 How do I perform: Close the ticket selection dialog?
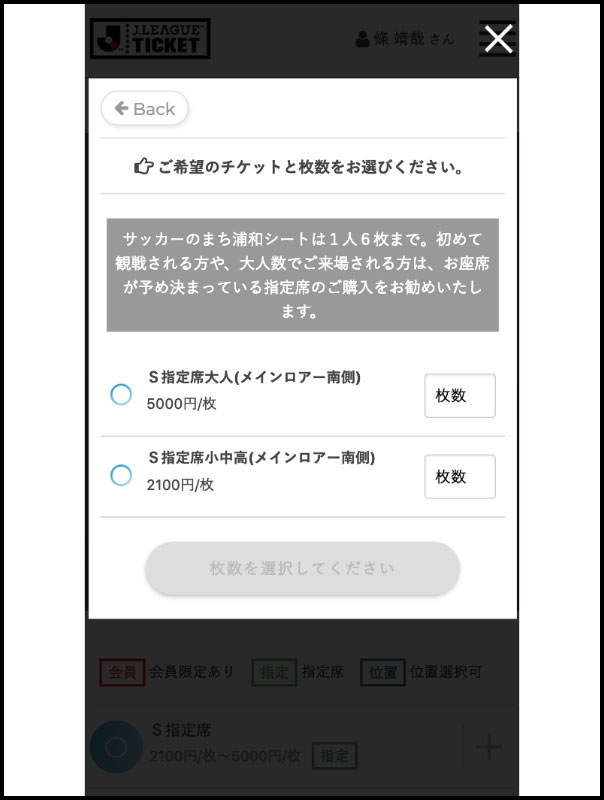[497, 39]
